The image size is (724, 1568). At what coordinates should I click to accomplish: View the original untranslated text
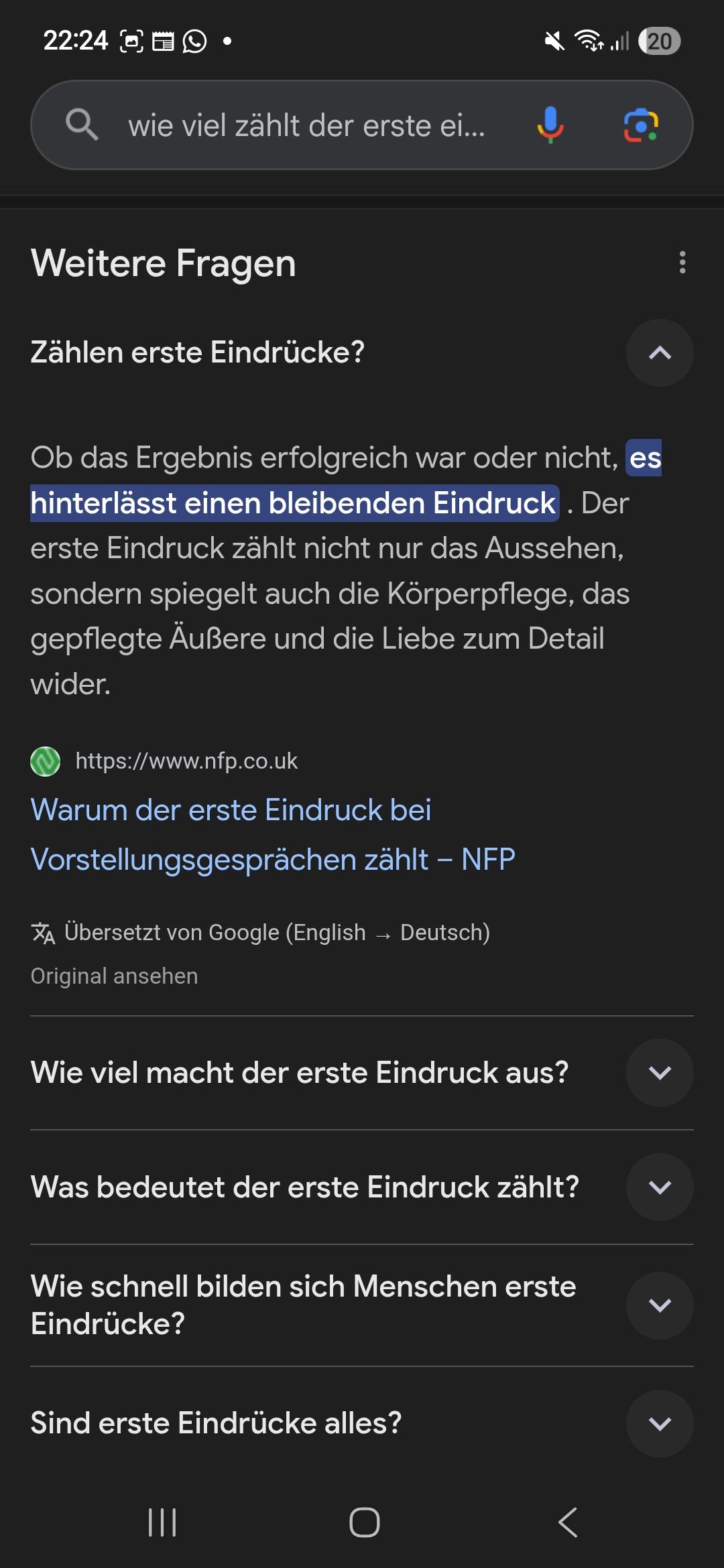(x=115, y=976)
